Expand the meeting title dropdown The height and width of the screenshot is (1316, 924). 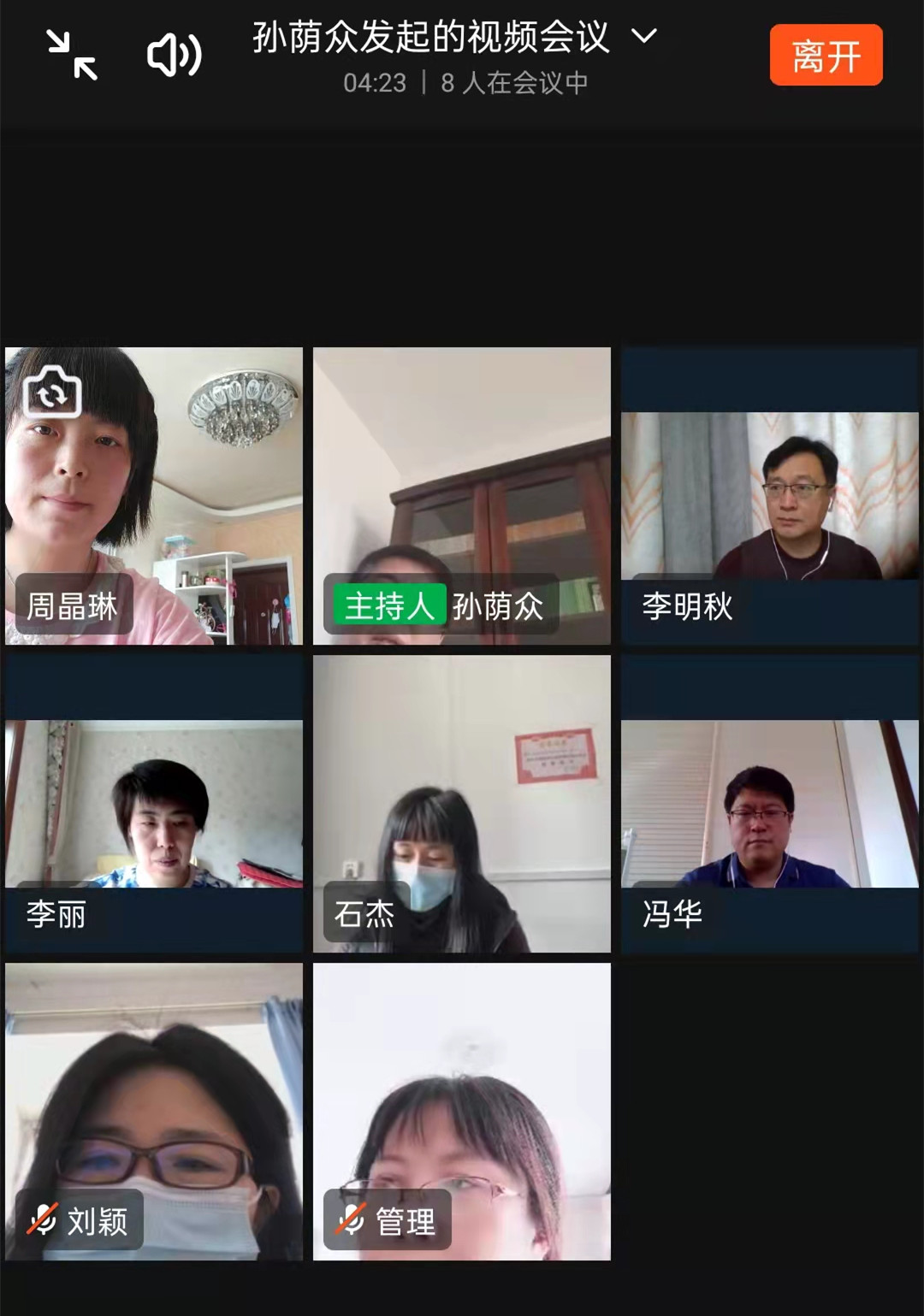point(643,36)
